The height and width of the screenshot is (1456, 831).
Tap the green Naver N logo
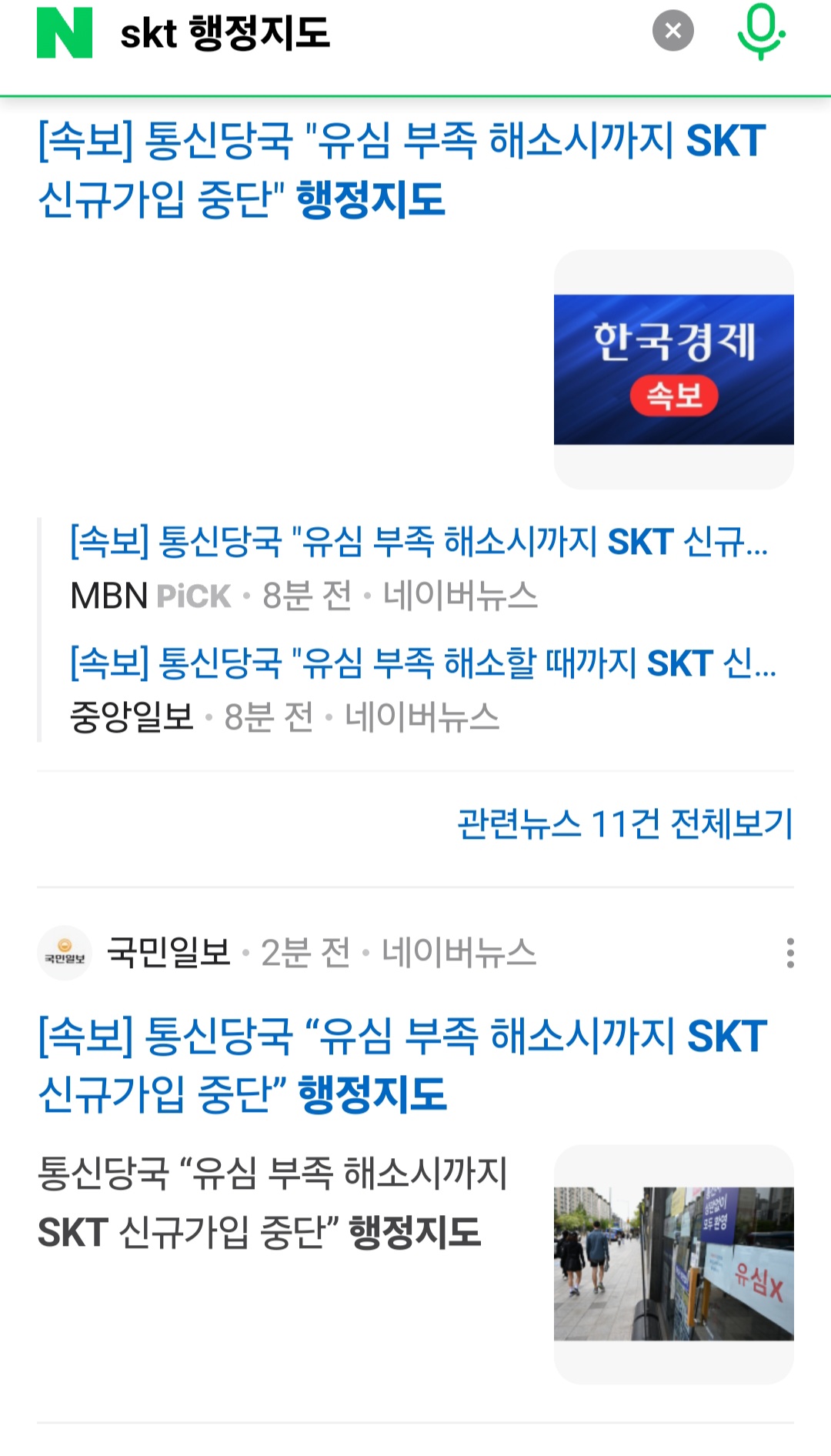click(65, 32)
